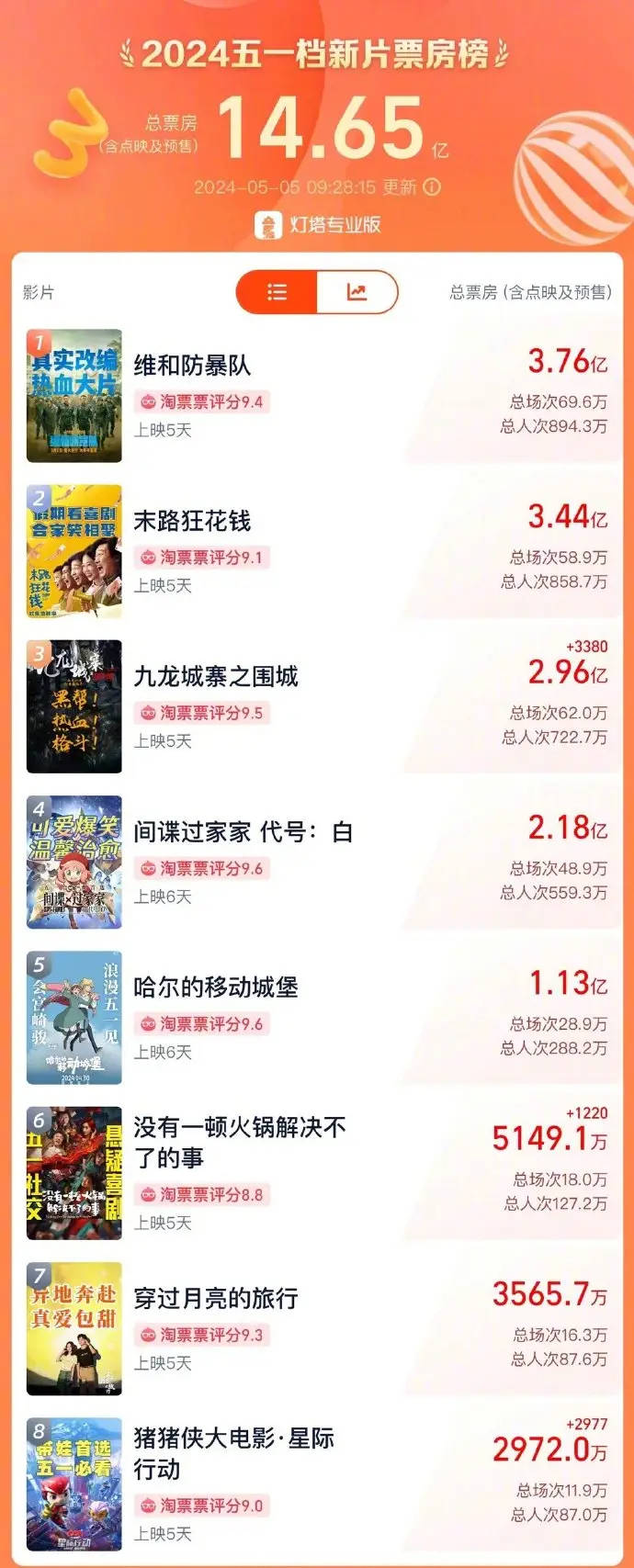Tap the info icon beside the update time
The image size is (634, 1568).
click(432, 187)
